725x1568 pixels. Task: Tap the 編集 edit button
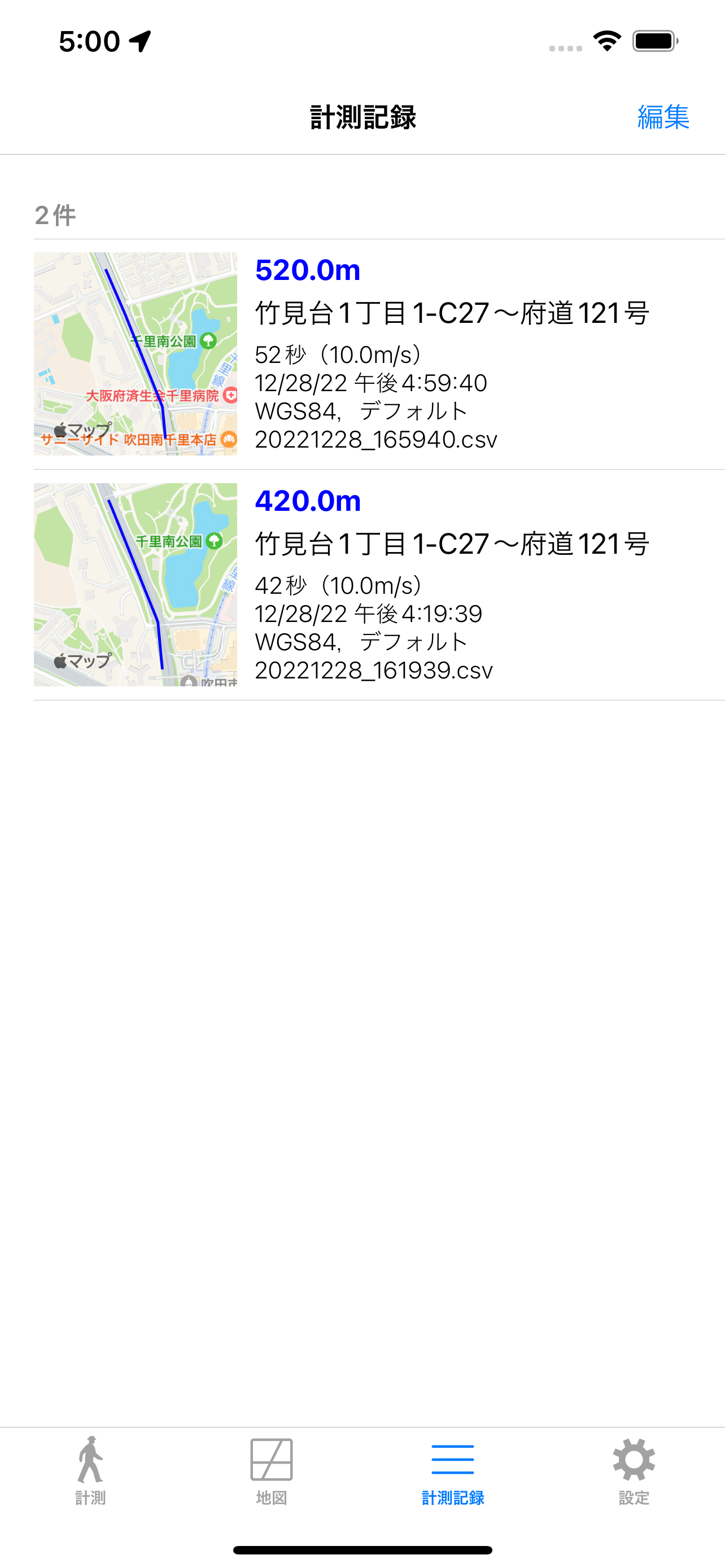point(663,117)
